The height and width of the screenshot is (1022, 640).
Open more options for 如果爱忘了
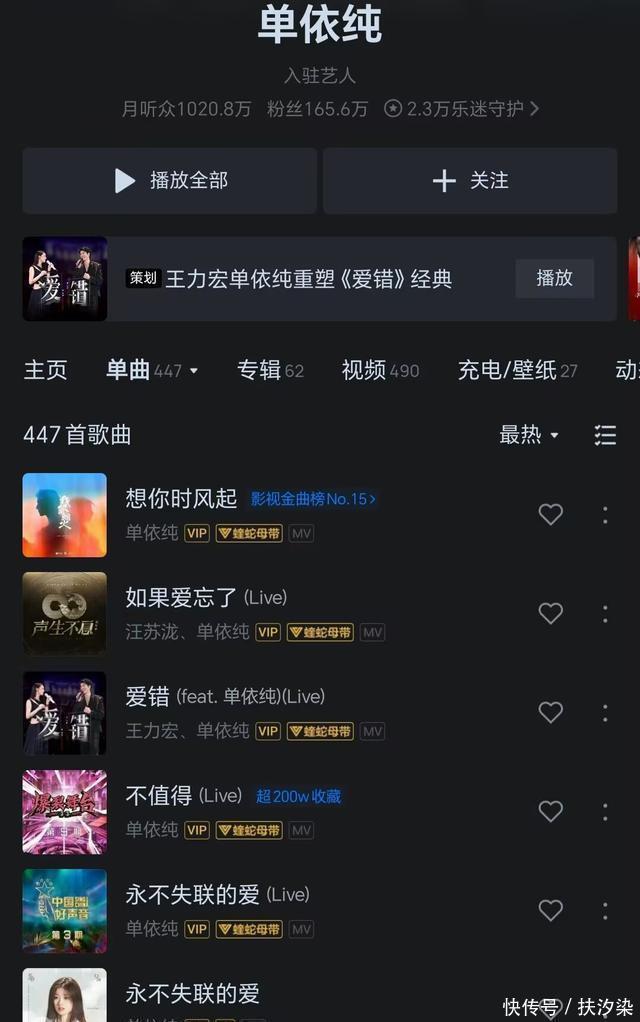pyautogui.click(x=605, y=613)
